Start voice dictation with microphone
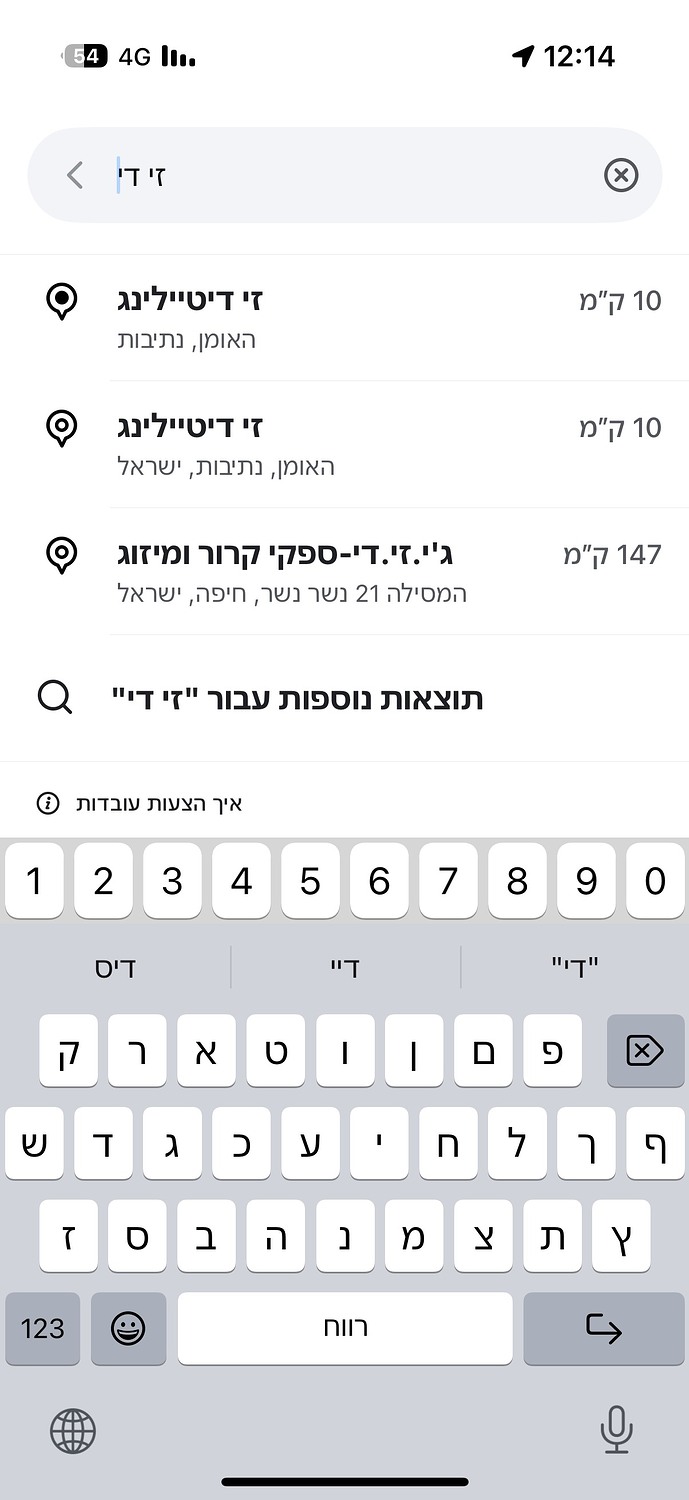This screenshot has height=1500, width=689. pos(616,1429)
